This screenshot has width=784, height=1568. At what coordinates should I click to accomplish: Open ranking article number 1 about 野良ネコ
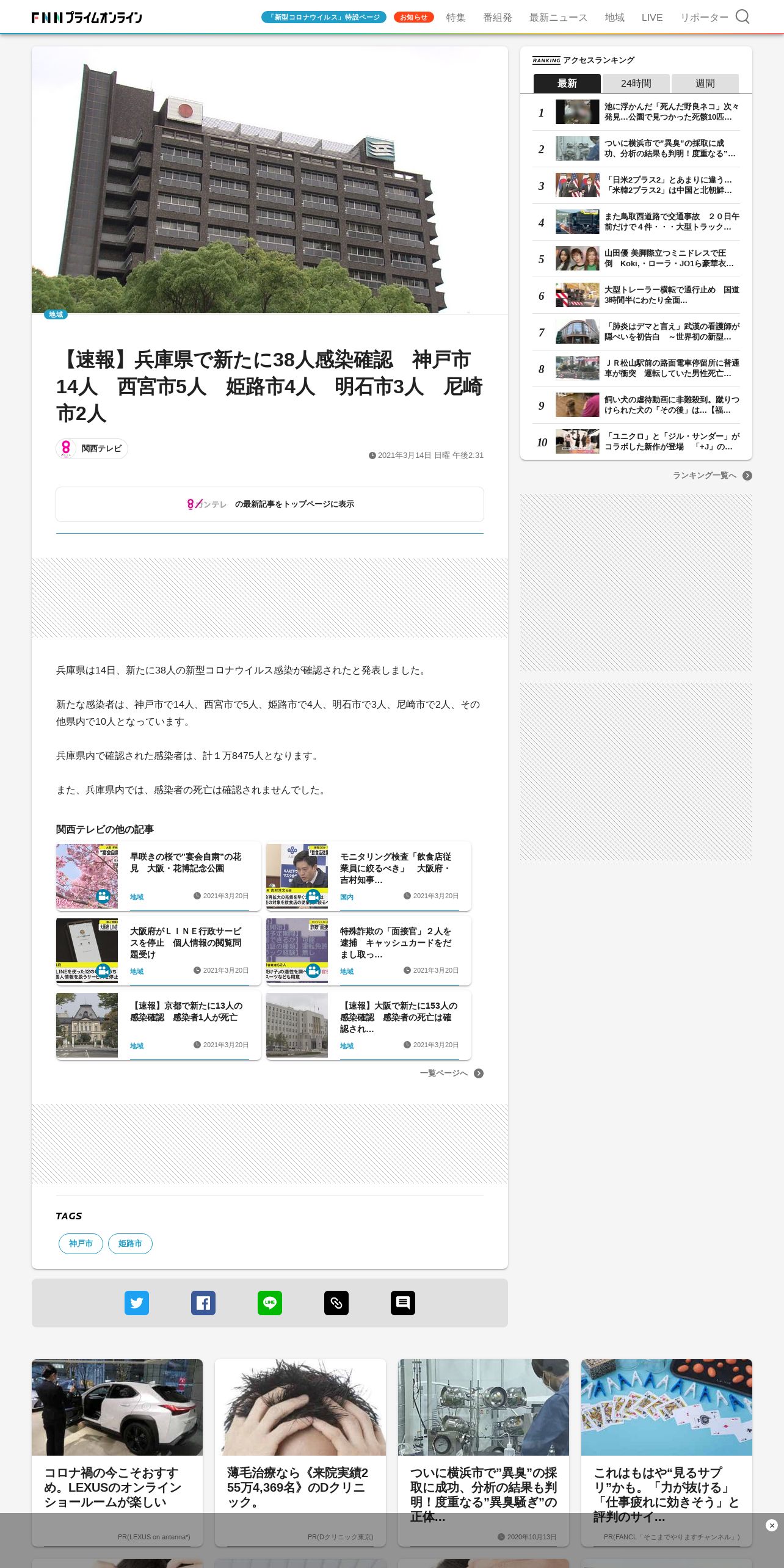[636, 112]
